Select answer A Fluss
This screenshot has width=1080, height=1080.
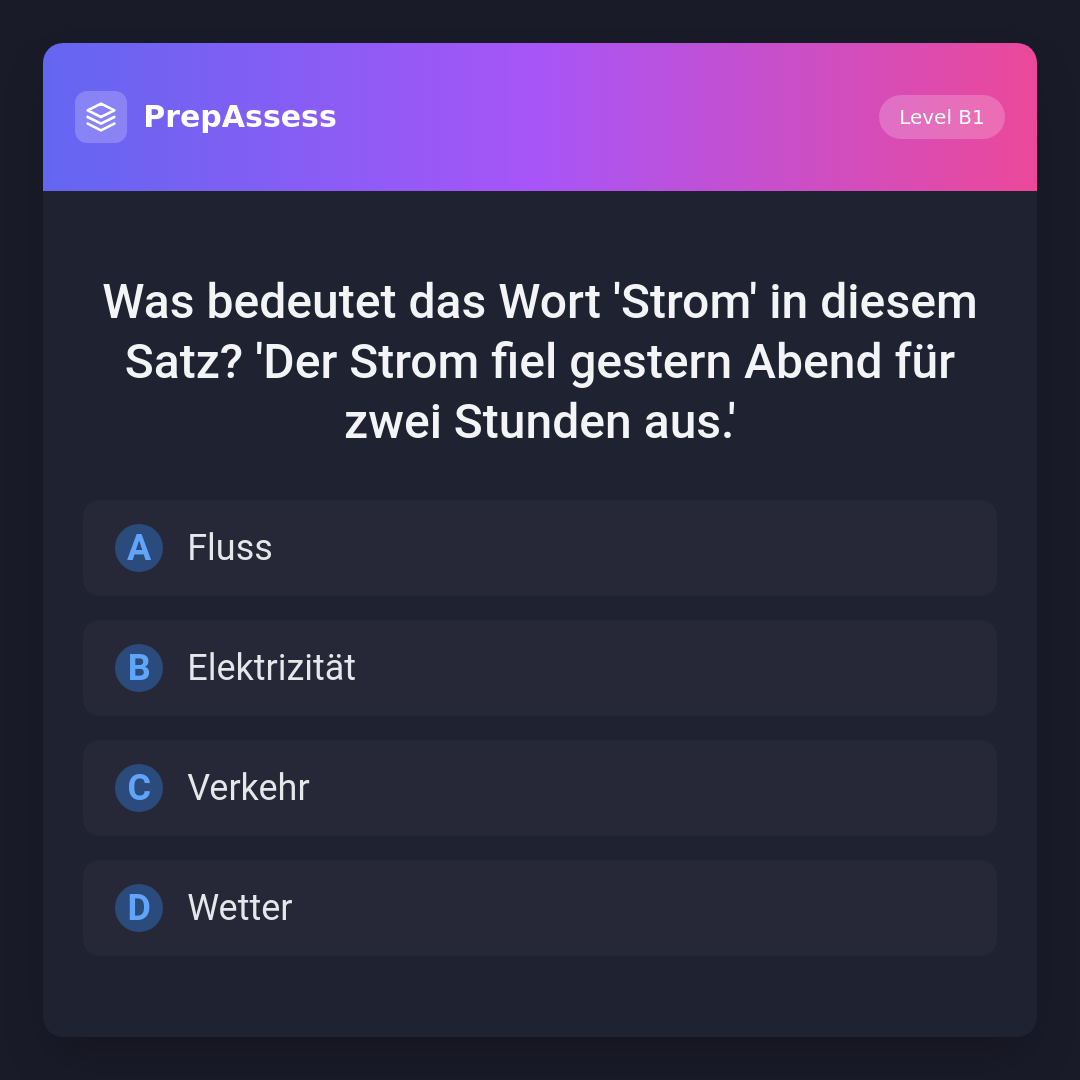539,548
